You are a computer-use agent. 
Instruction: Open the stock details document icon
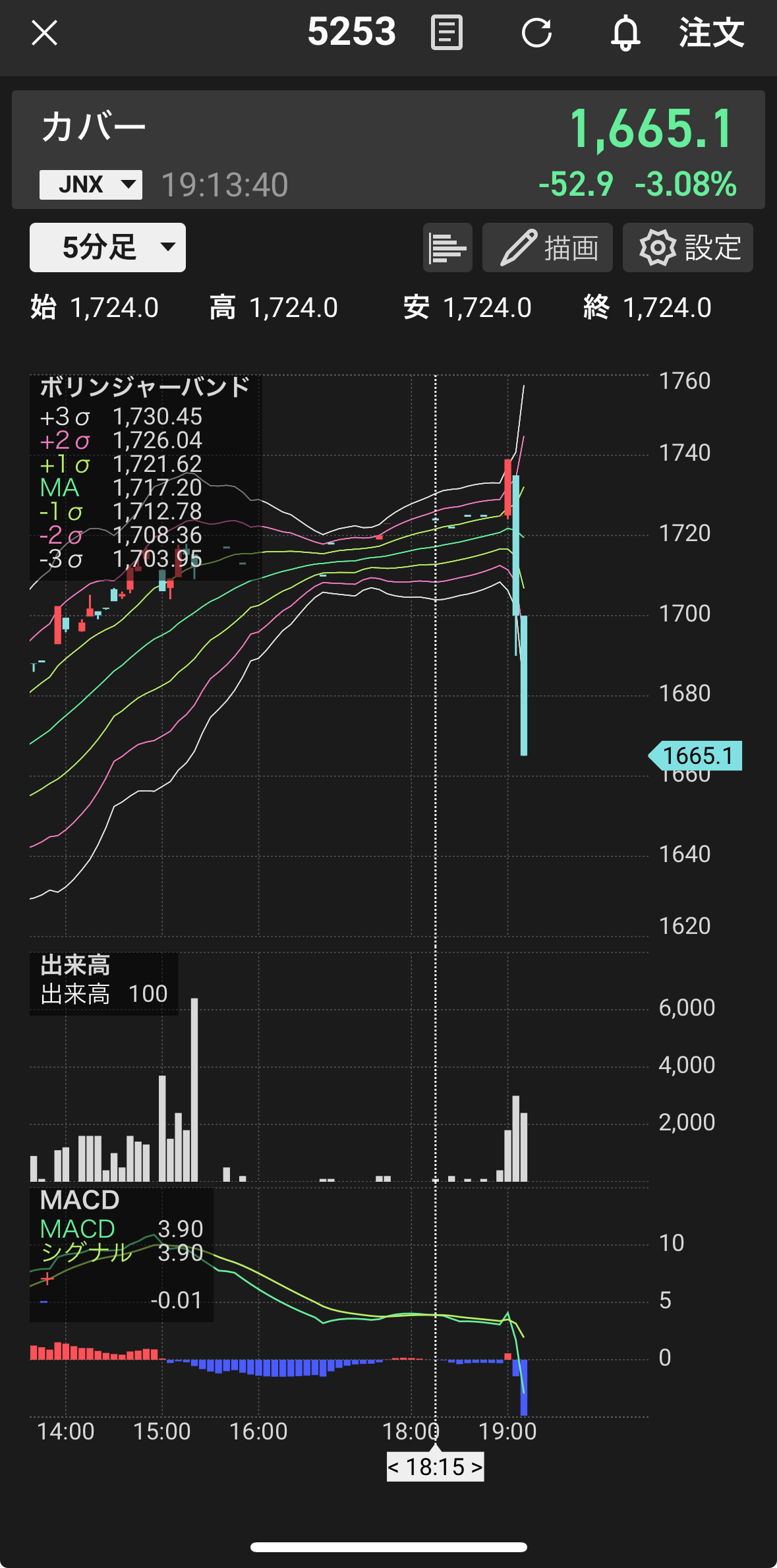[446, 33]
